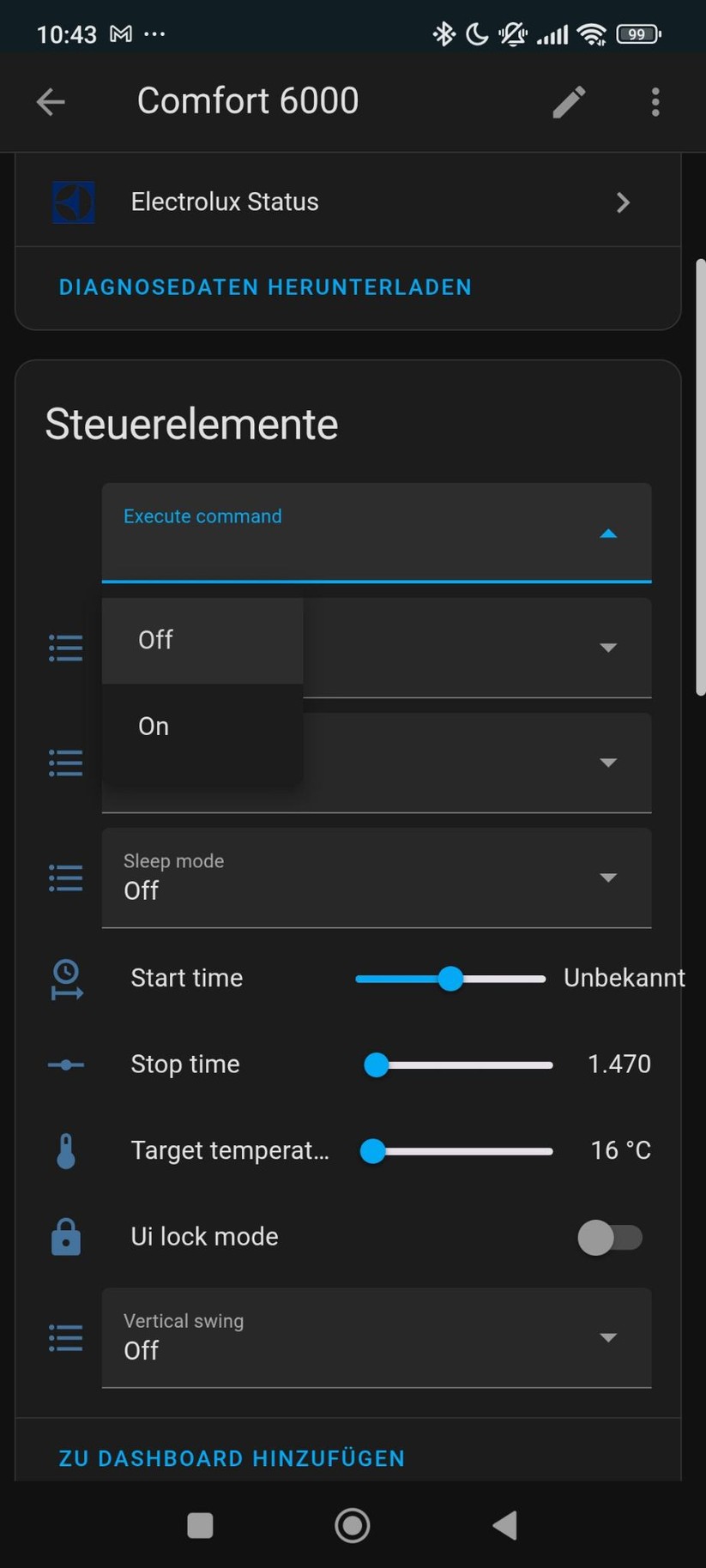This screenshot has height=1568, width=706.
Task: Go to the system home screen
Action: pos(352,1525)
